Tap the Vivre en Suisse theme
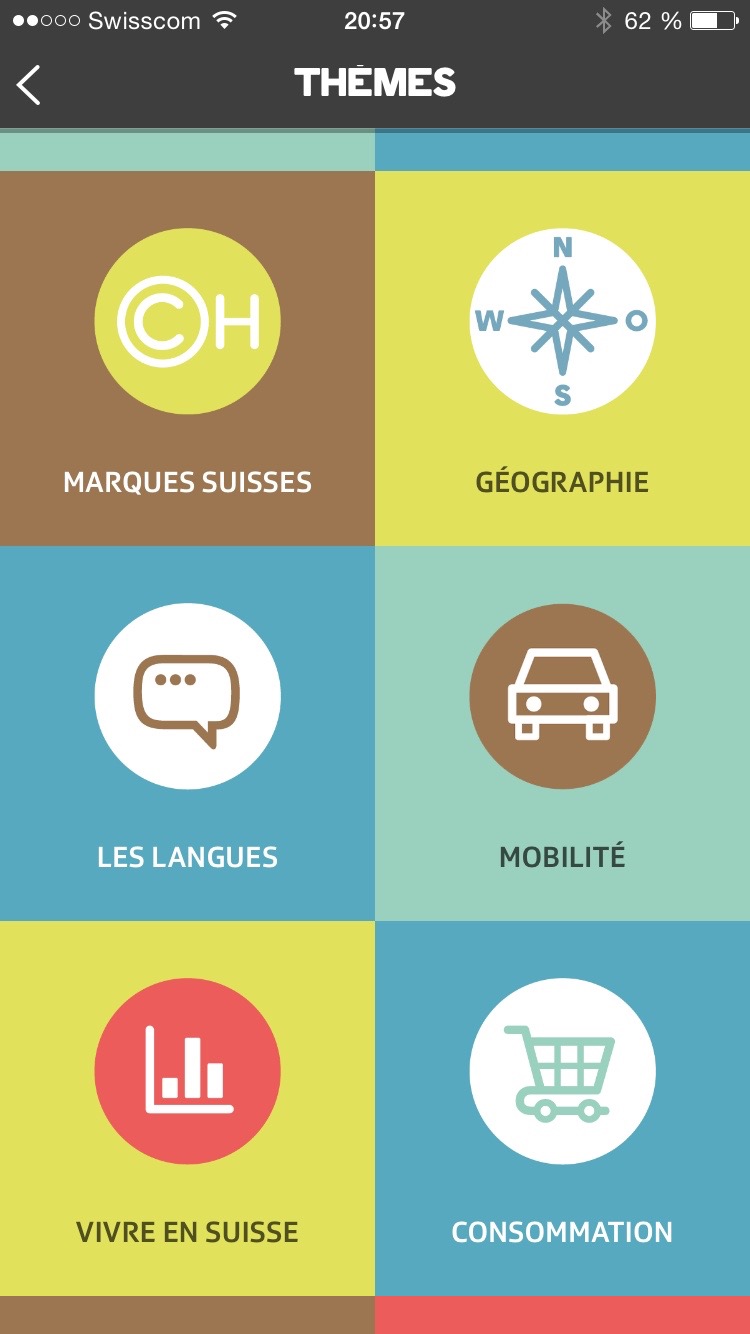The width and height of the screenshot is (750, 1334). (187, 1108)
